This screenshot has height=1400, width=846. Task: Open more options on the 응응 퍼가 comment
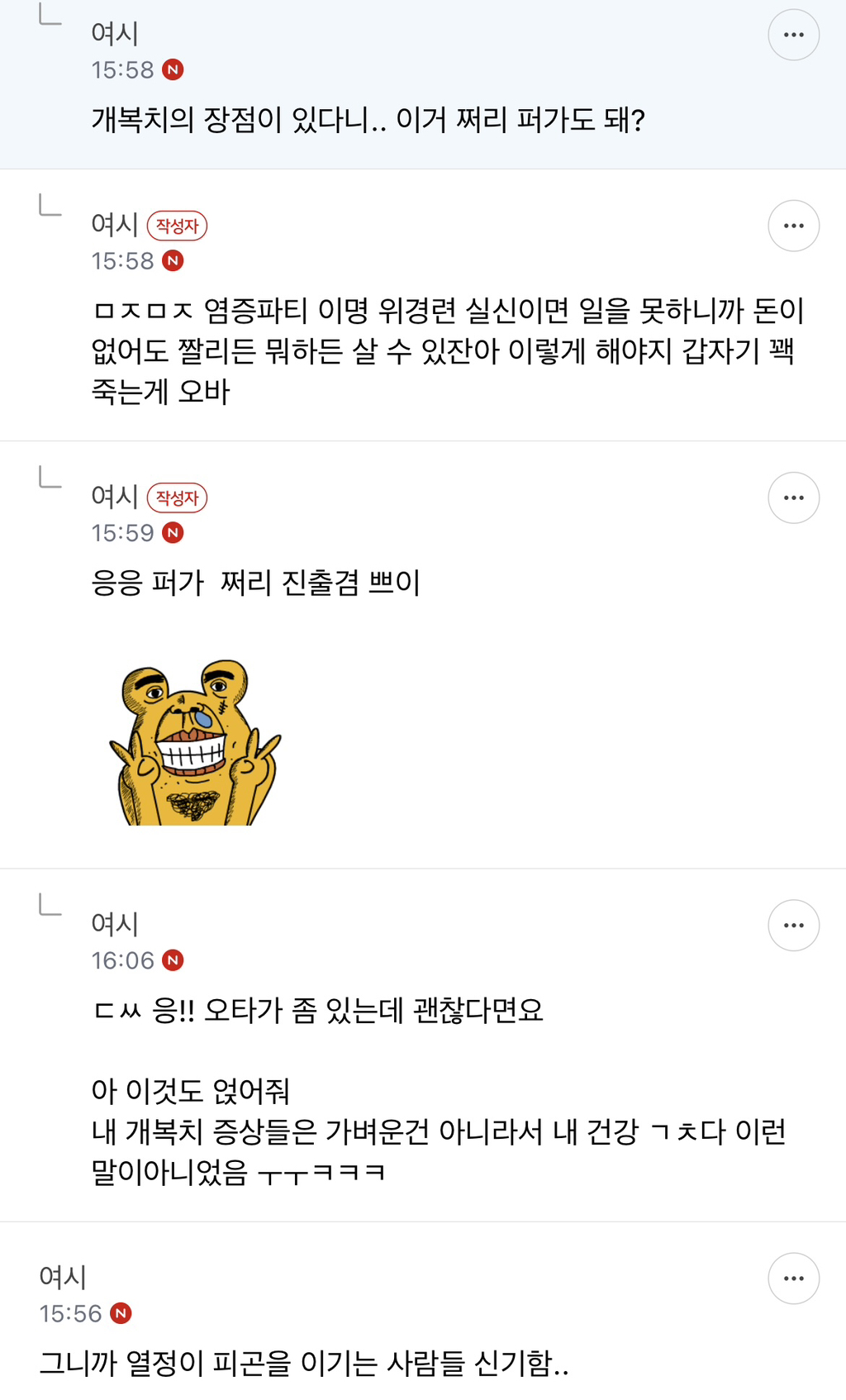793,498
